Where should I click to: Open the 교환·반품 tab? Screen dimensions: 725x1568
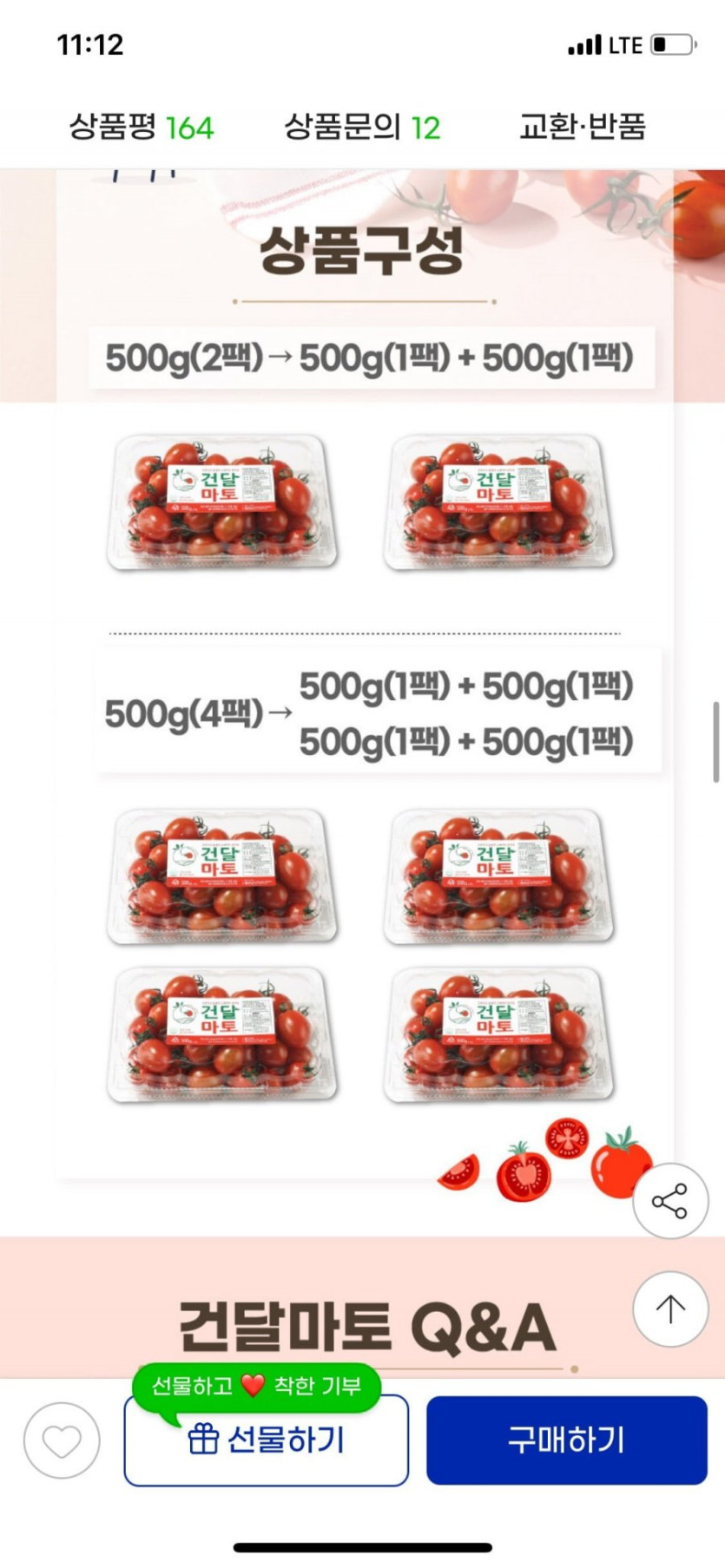tap(583, 128)
